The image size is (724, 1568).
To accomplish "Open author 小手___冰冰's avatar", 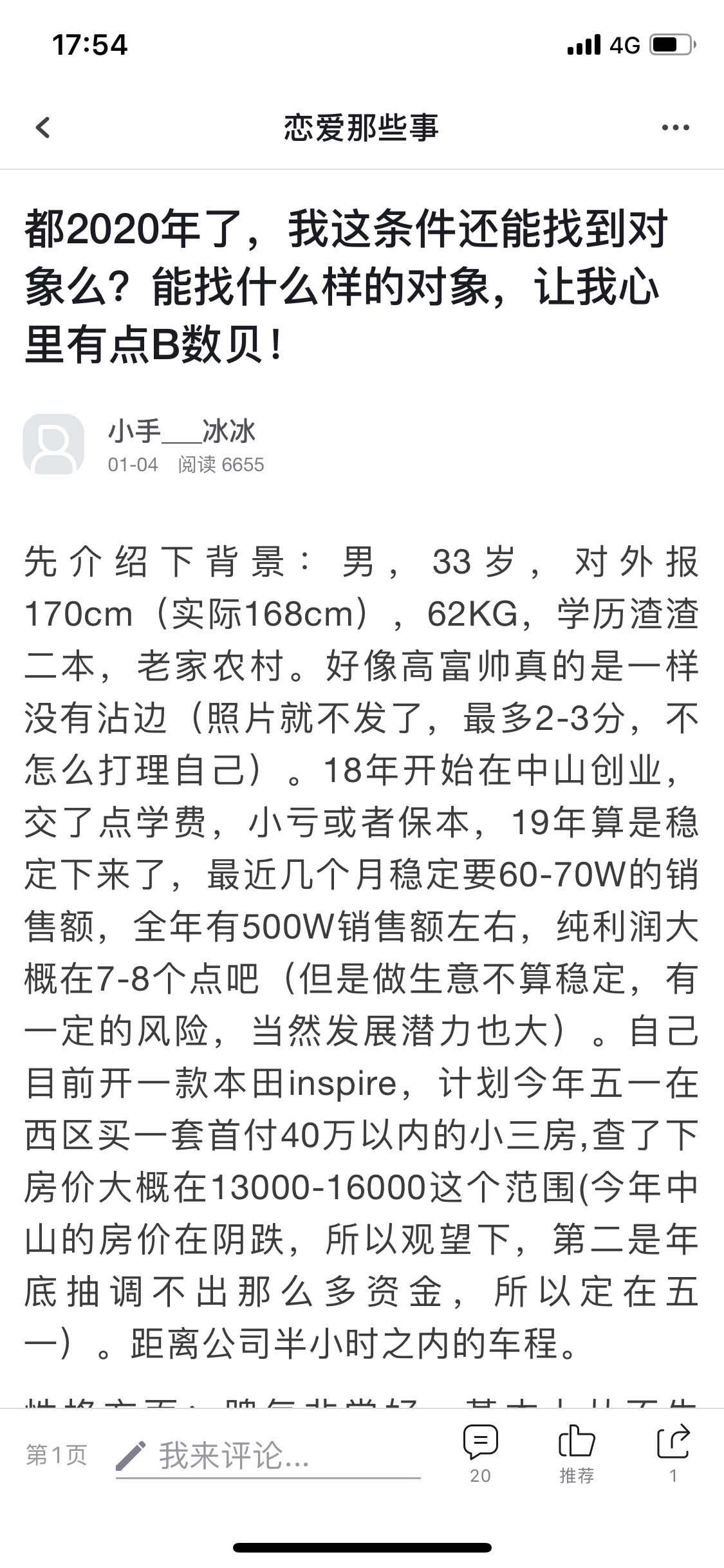I will pos(53,444).
